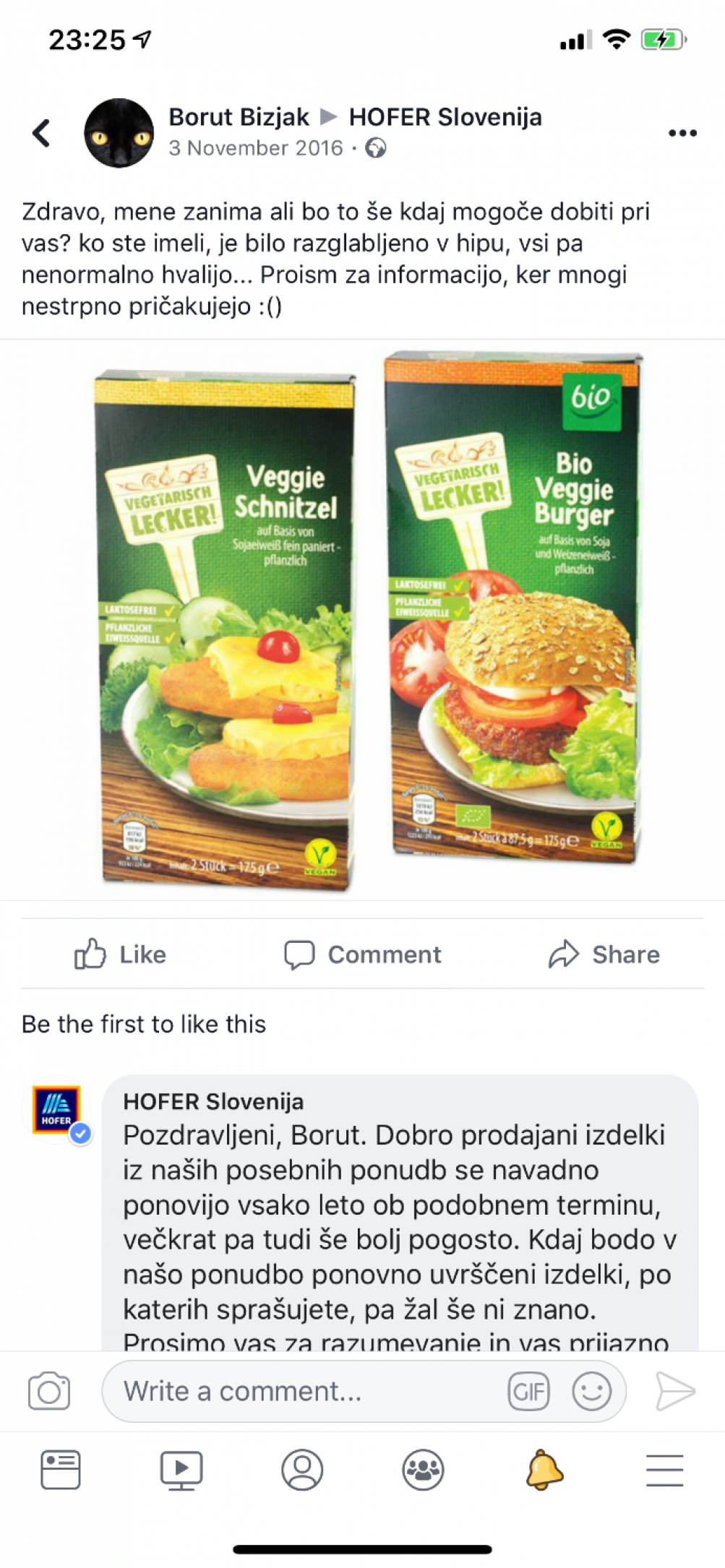Open the notifications bell tab
This screenshot has width=725, height=1568.
pyautogui.click(x=544, y=1470)
